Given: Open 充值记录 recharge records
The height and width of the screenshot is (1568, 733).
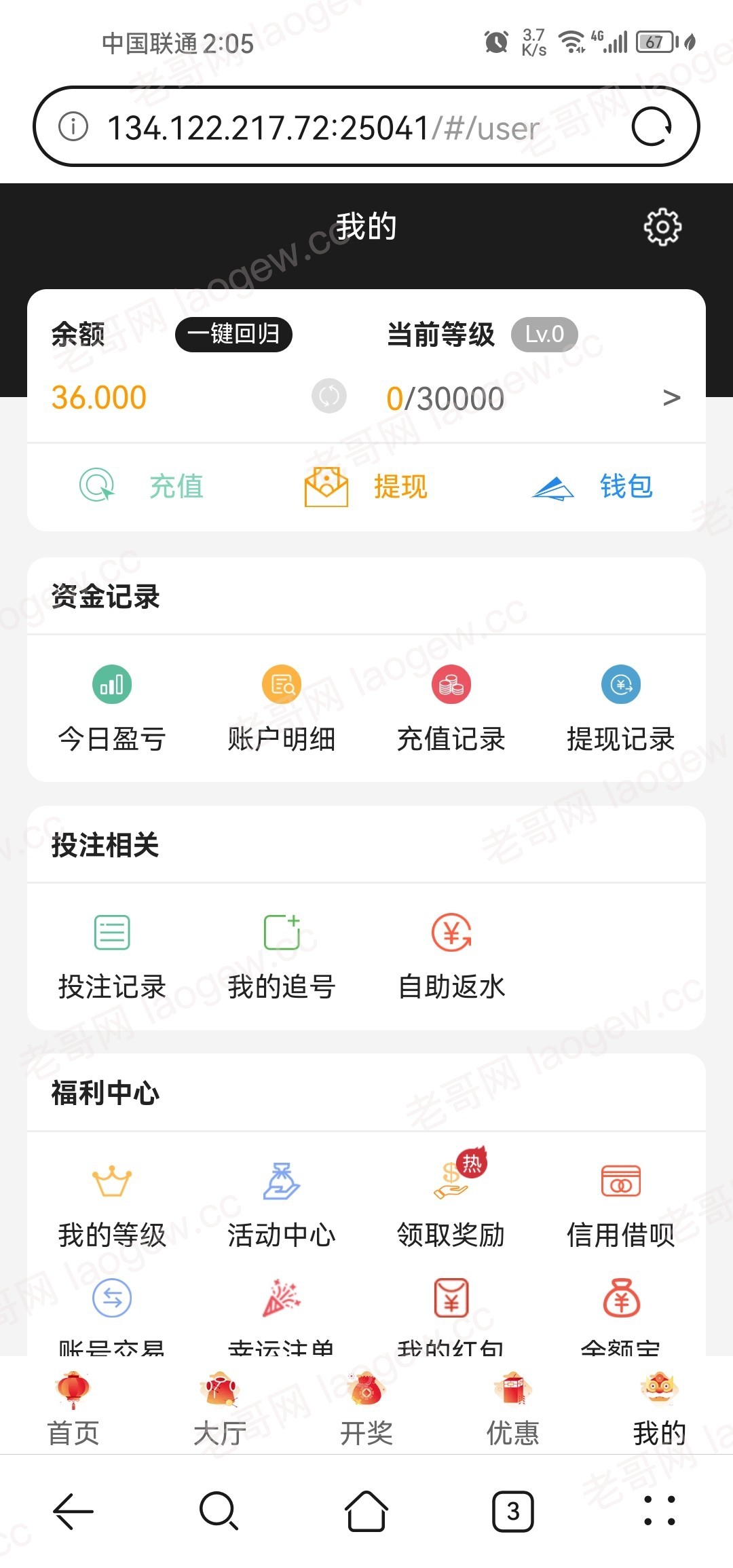Looking at the screenshot, I should 451,709.
